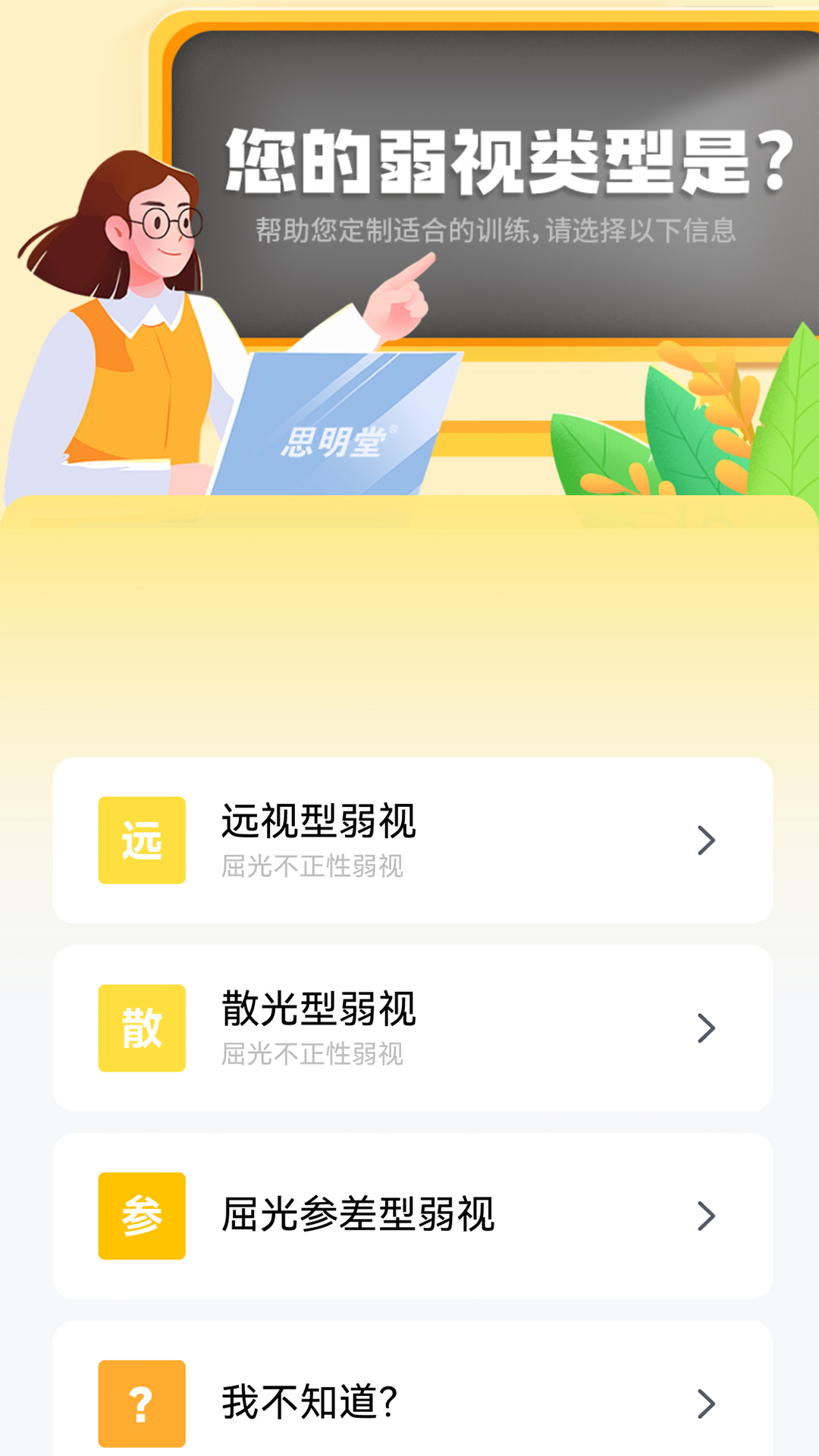This screenshot has width=819, height=1456.
Task: Choose 散光型弱视 type
Action: tap(413, 1028)
